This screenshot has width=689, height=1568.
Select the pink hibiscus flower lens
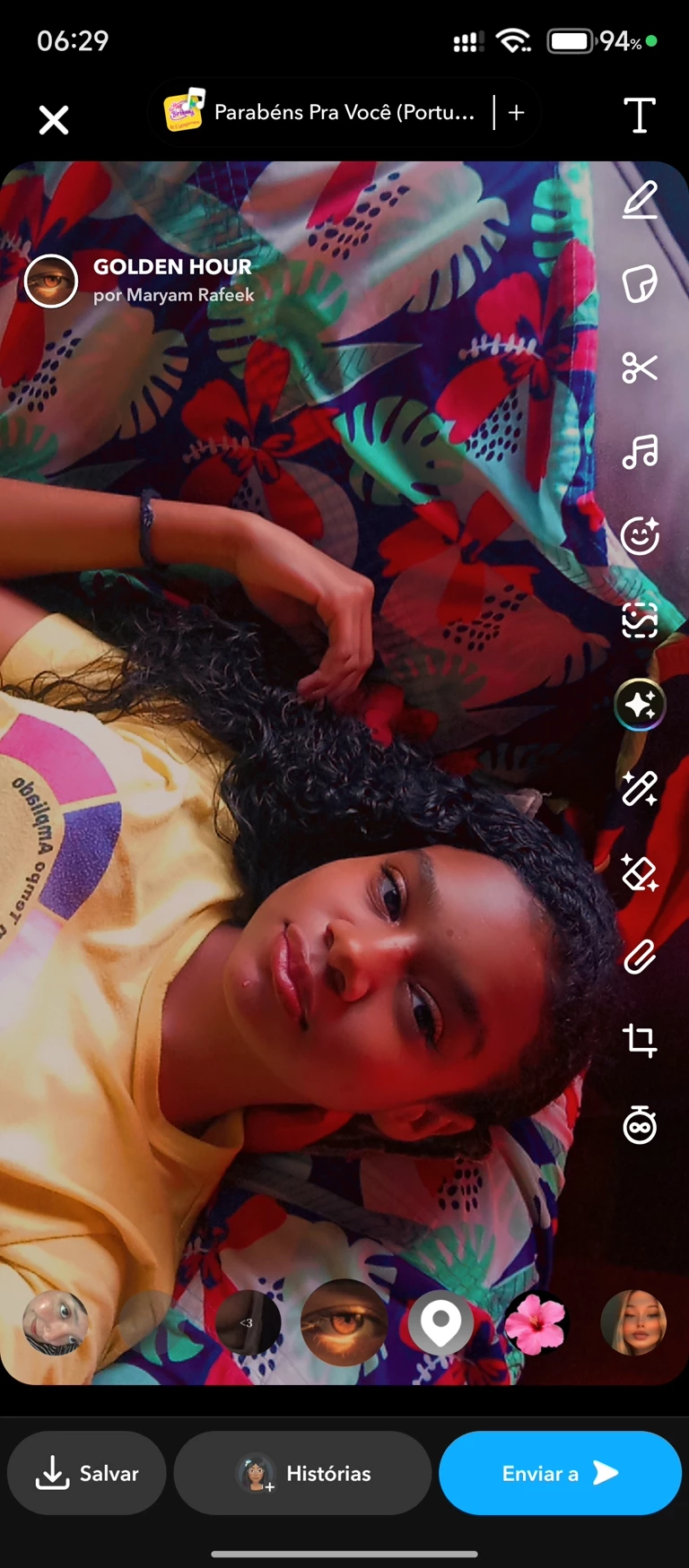536,1322
